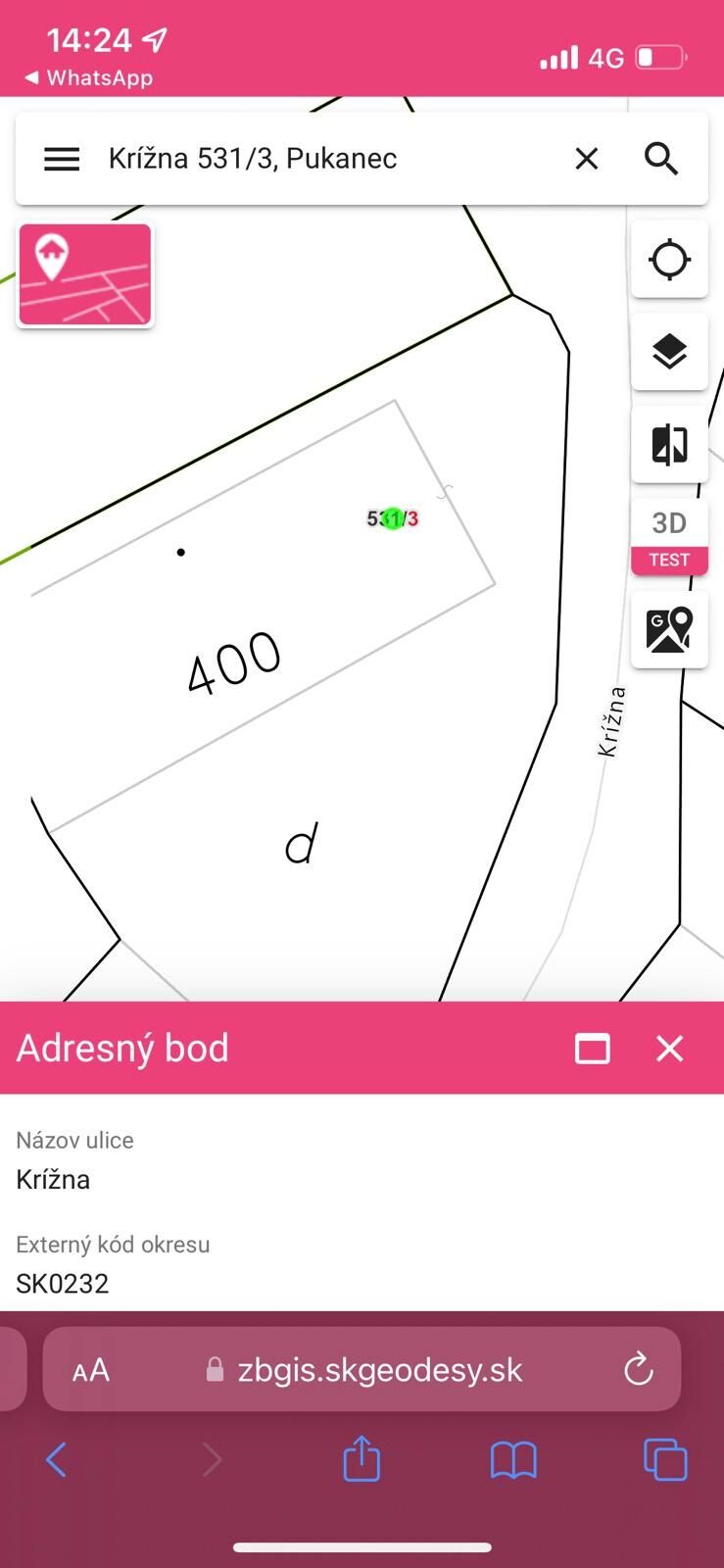Tap the search magnifier icon

click(x=661, y=159)
